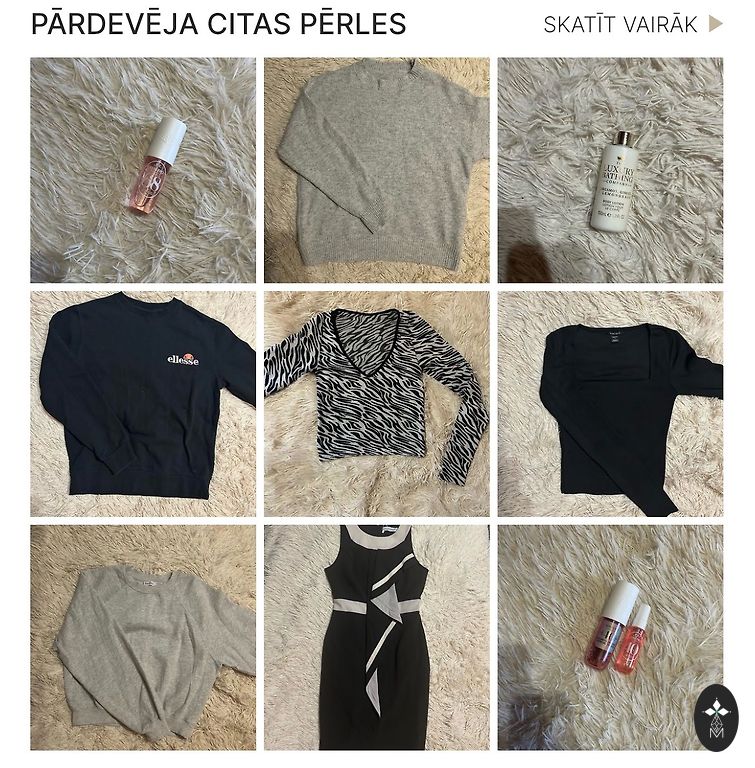Open the single pink spray bottle listing
This screenshot has width=755, height=768.
click(x=143, y=170)
